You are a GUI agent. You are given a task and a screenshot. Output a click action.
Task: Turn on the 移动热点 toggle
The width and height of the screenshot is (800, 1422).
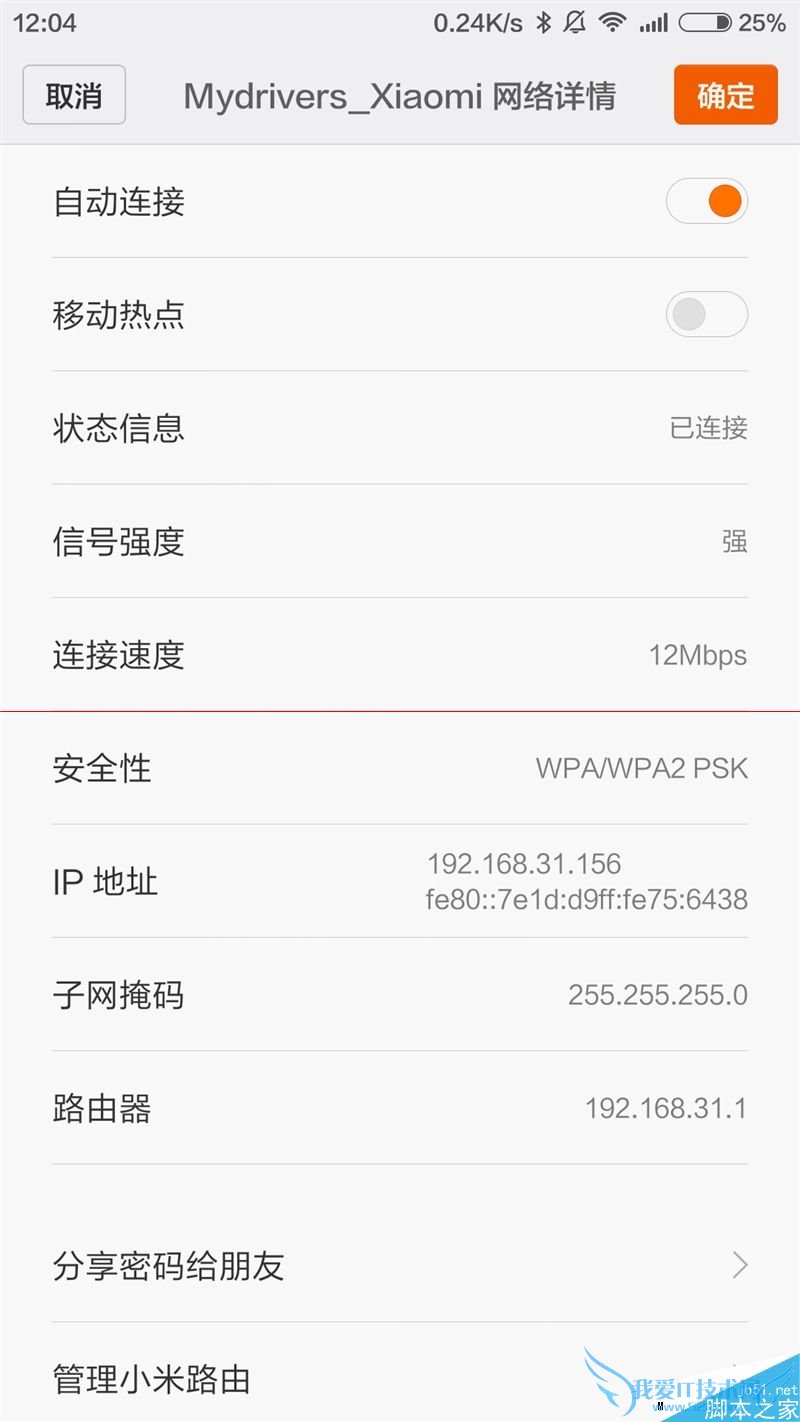click(706, 315)
